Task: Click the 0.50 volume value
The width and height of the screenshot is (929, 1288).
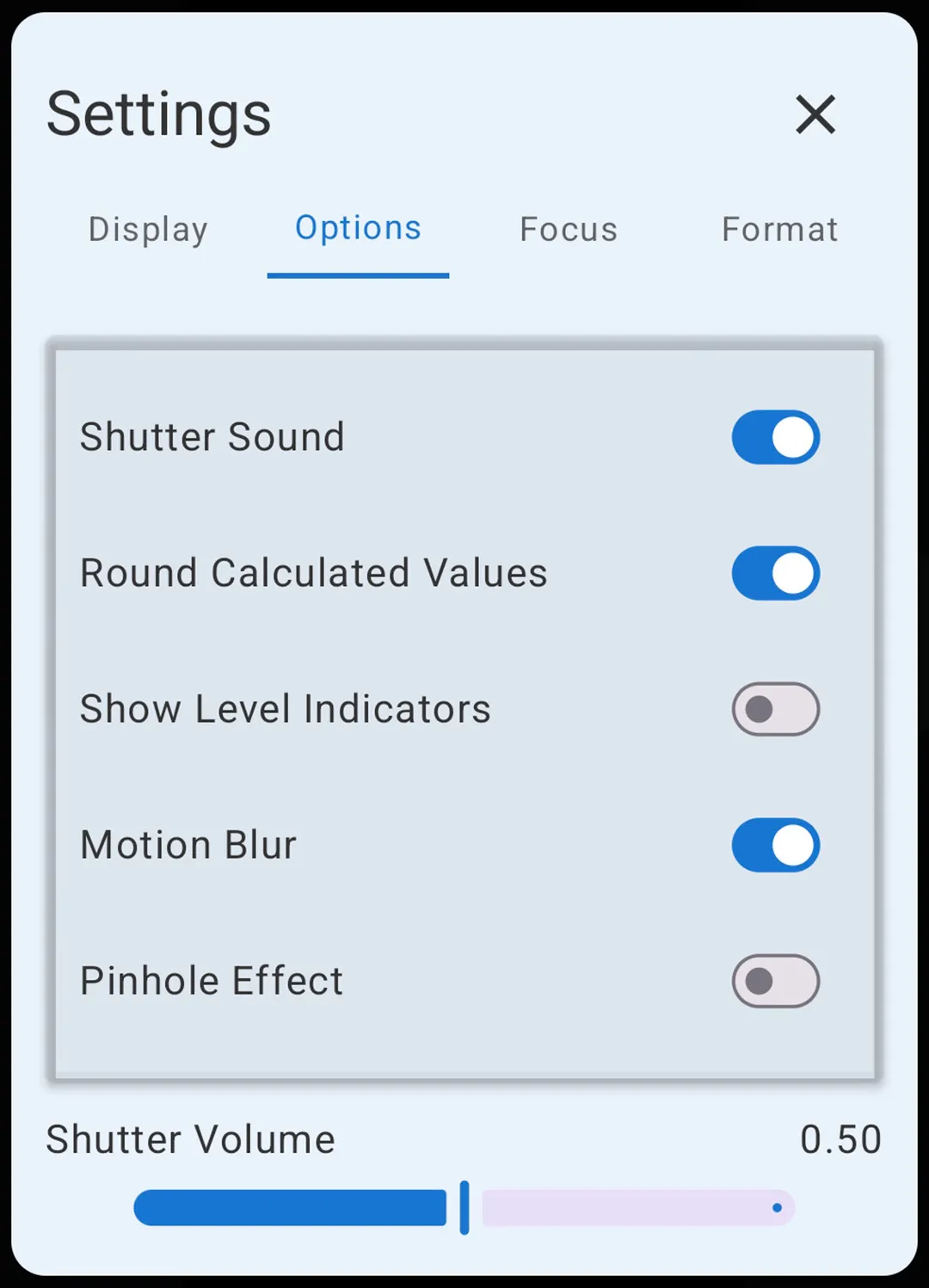Action: coord(840,1138)
